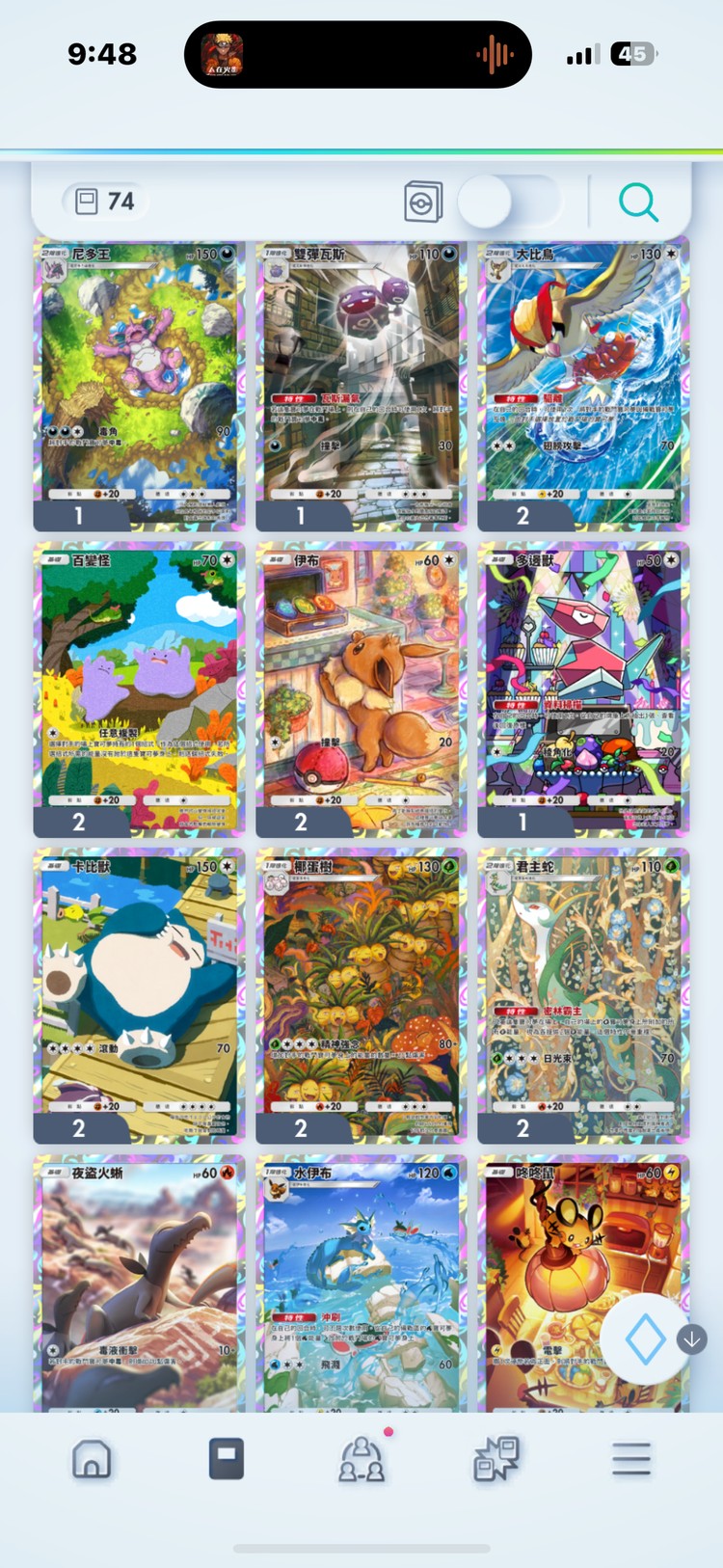Viewport: 723px width, 1568px height.
Task: Open the hamburger menu tab
Action: 631,1459
